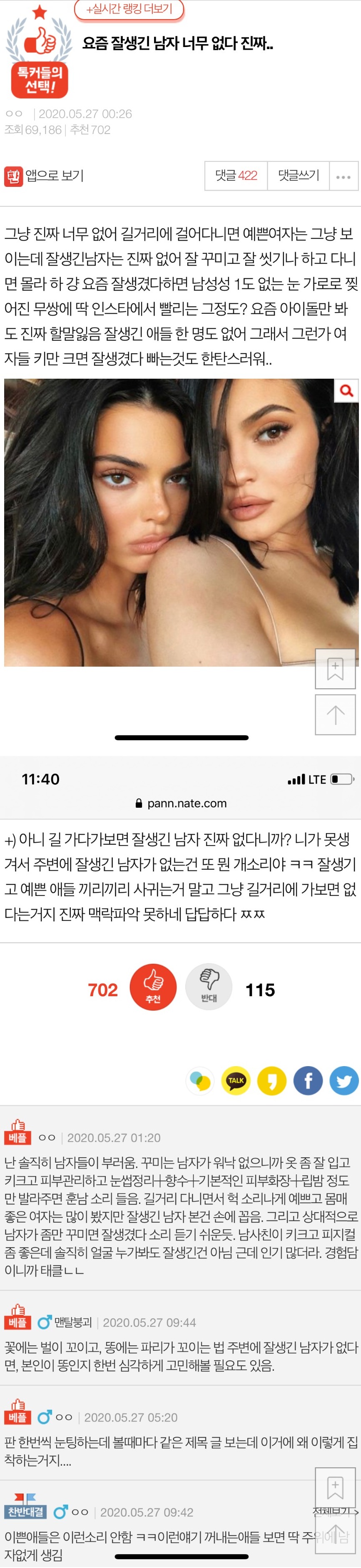
Task: Tap 댓글쓰기 to write a comment
Action: (298, 176)
